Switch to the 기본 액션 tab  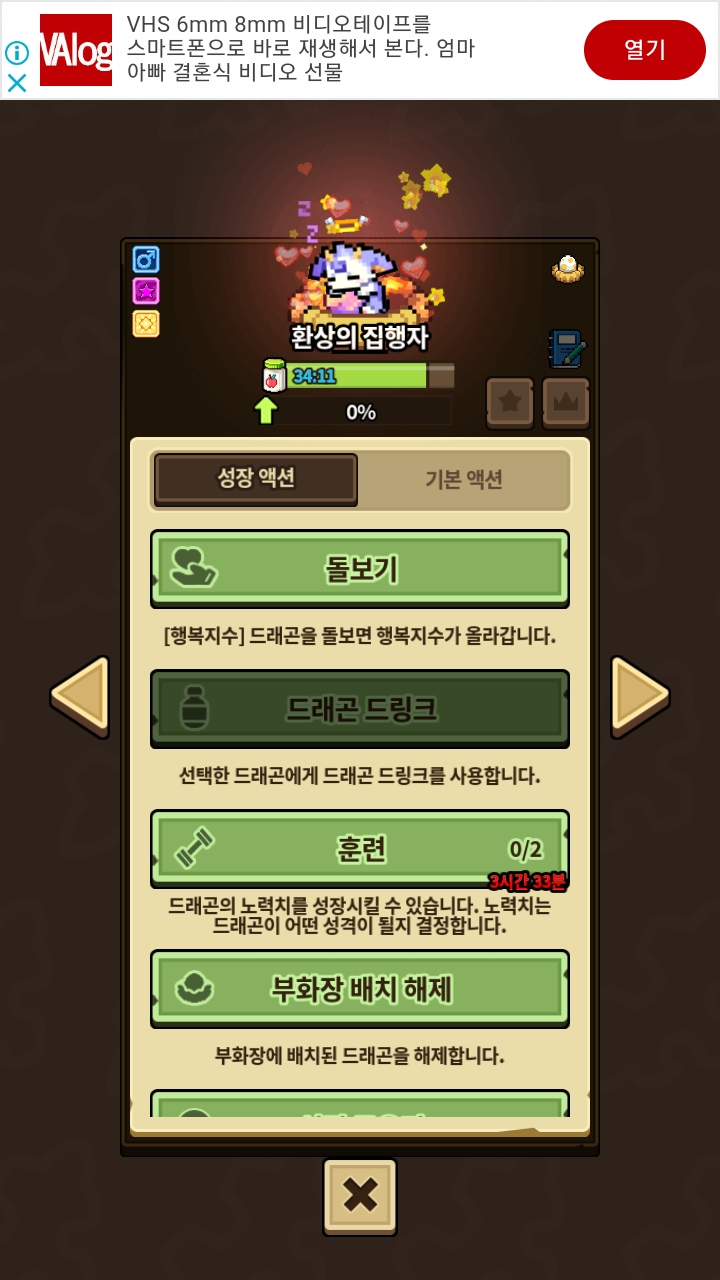point(463,479)
